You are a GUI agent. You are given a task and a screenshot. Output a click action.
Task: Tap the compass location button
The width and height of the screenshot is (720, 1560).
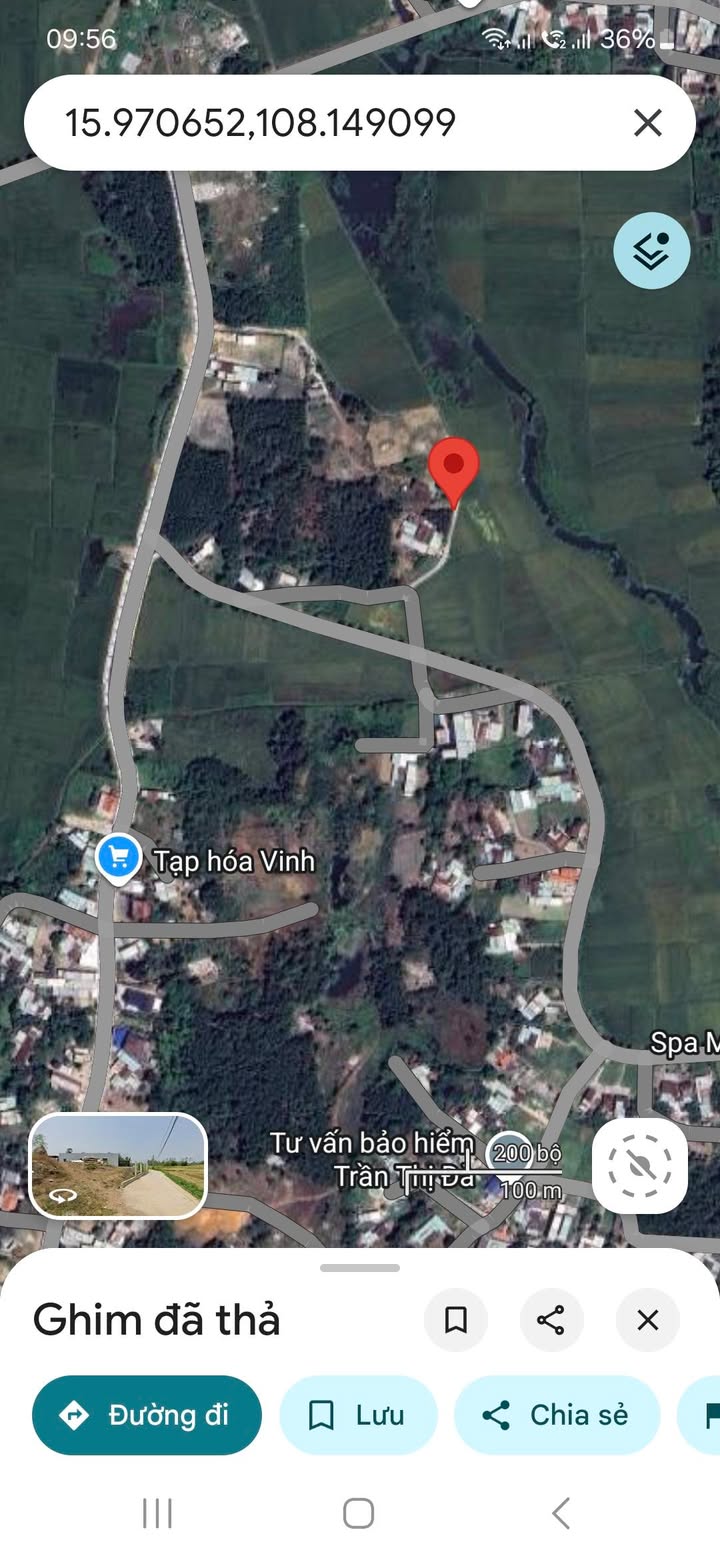point(639,1165)
